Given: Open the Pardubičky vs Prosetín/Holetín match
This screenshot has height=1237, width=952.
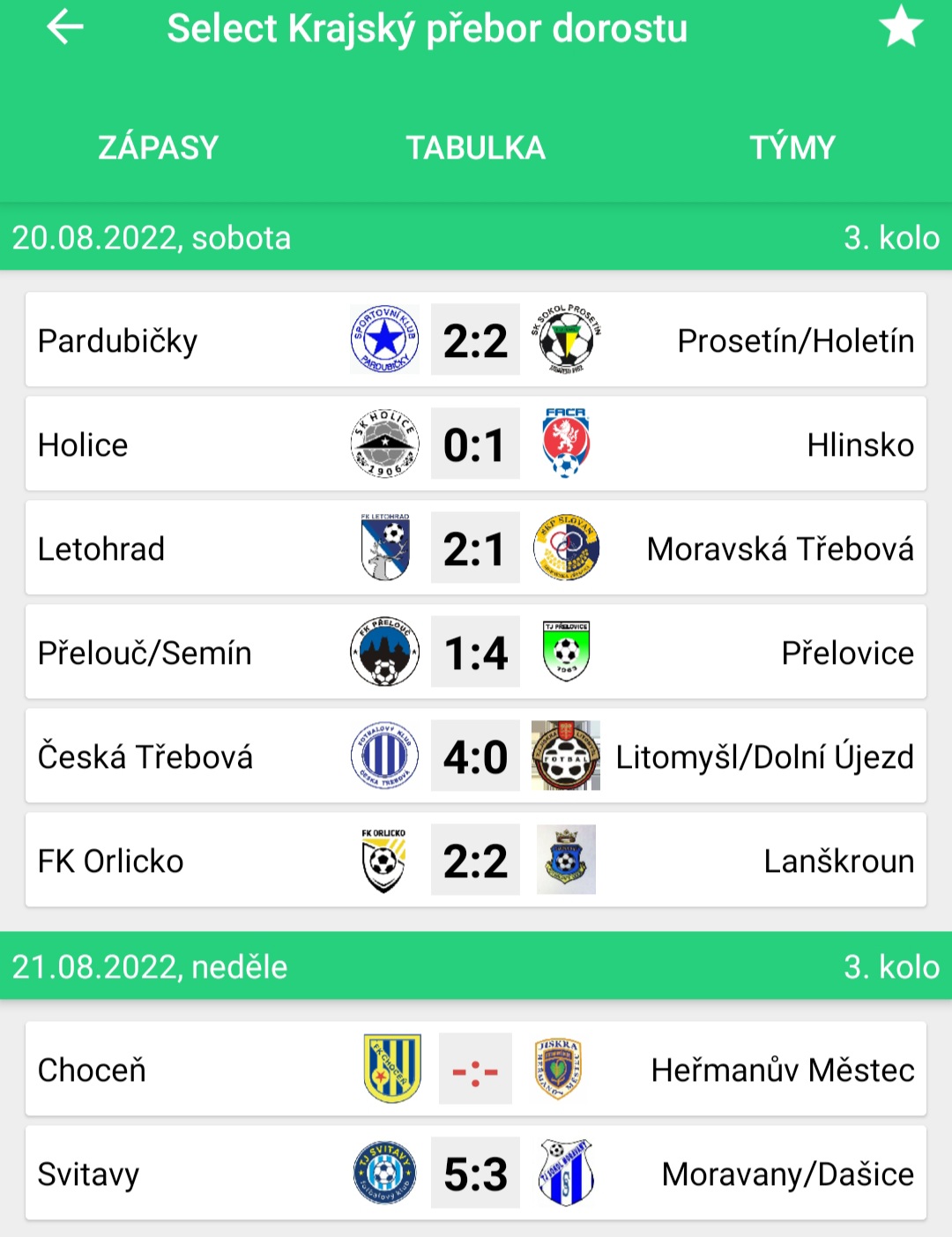Looking at the screenshot, I should tap(476, 340).
